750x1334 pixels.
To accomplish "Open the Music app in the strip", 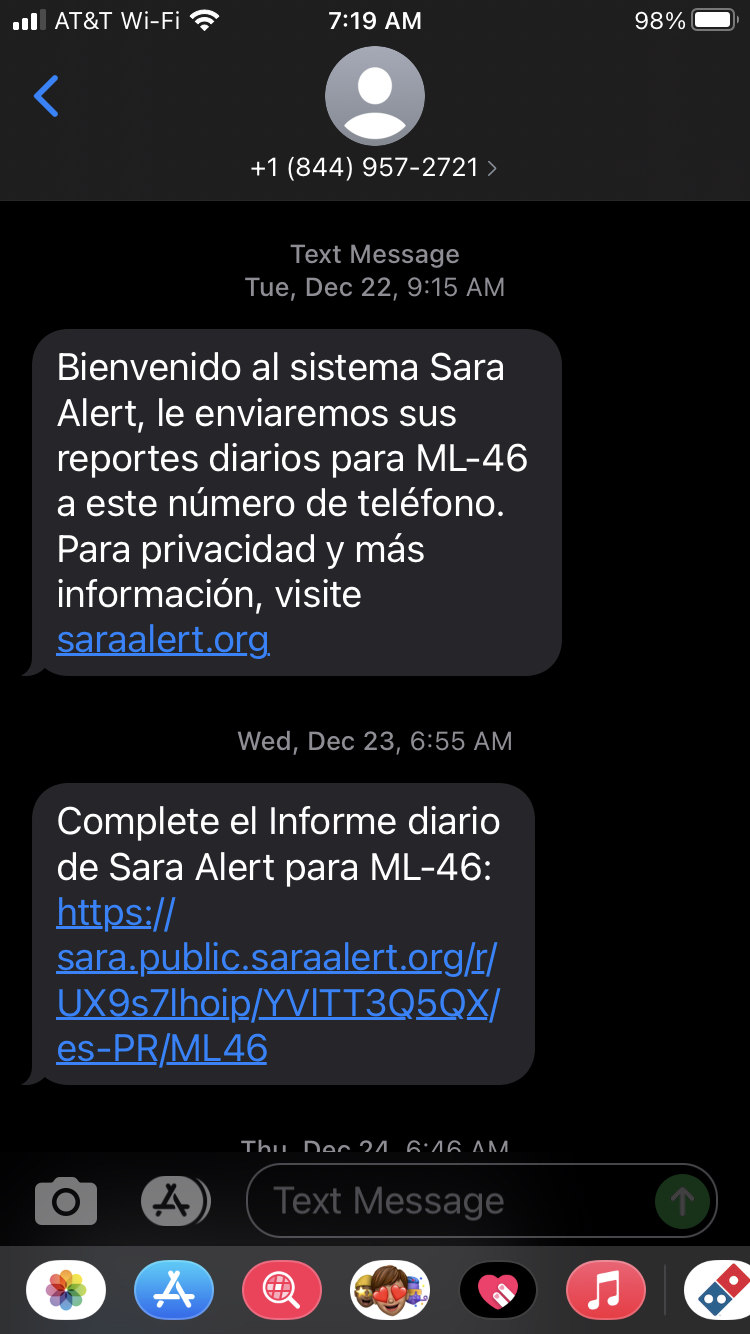I will (x=606, y=1291).
